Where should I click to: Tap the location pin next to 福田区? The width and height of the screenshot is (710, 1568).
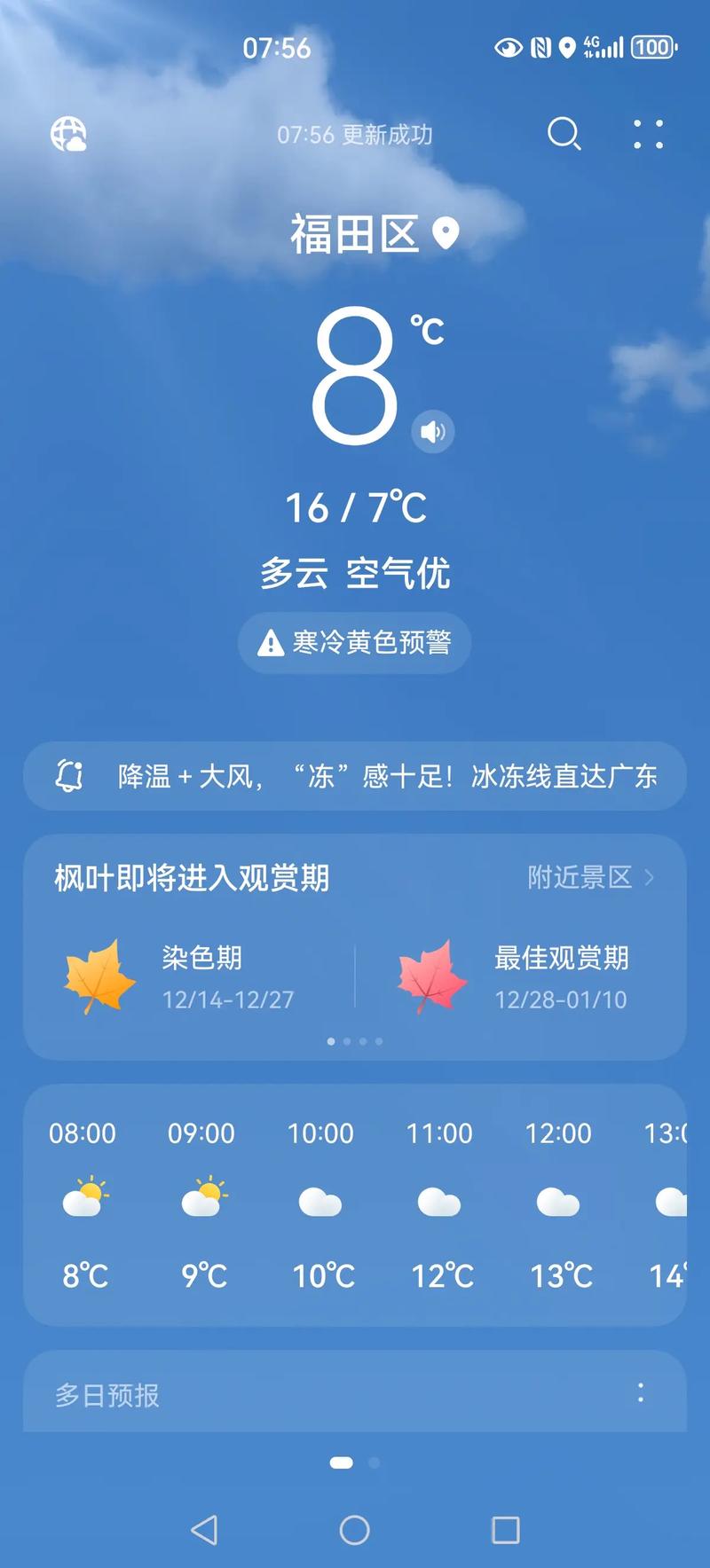click(442, 231)
